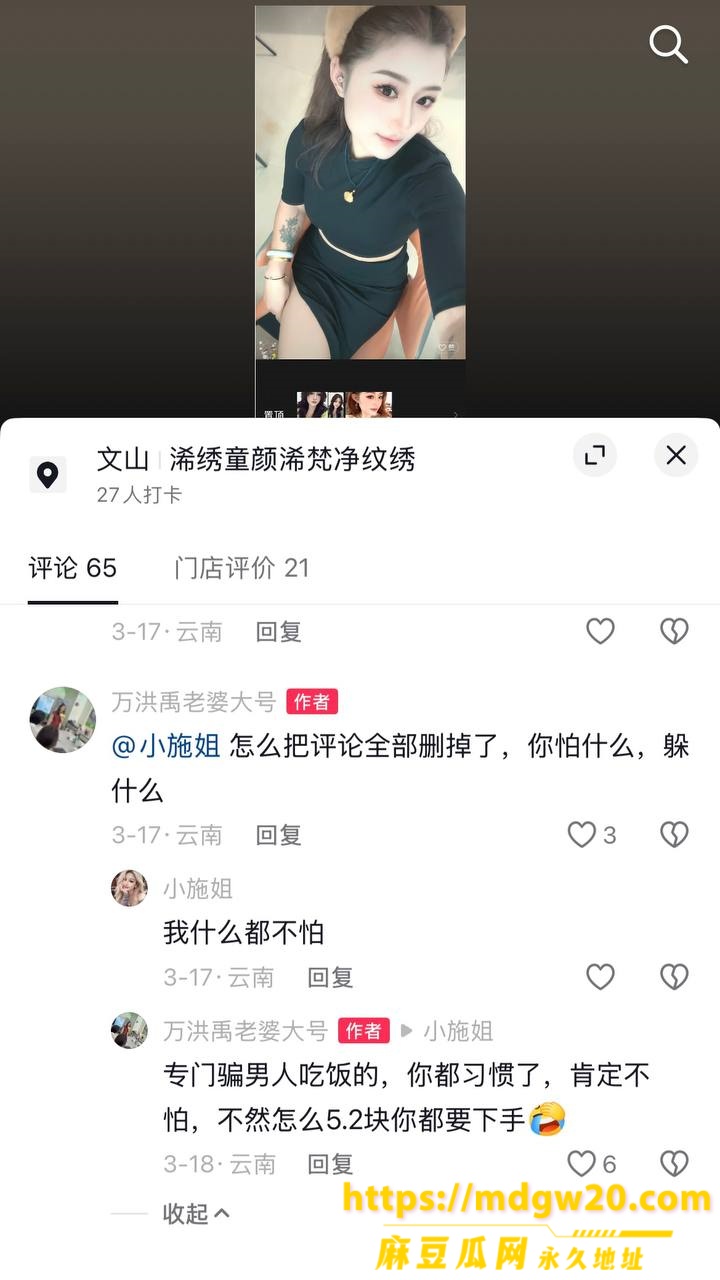Like the comment about 专门骗男人吃饭的
This screenshot has height=1280, width=720.
[x=592, y=1163]
